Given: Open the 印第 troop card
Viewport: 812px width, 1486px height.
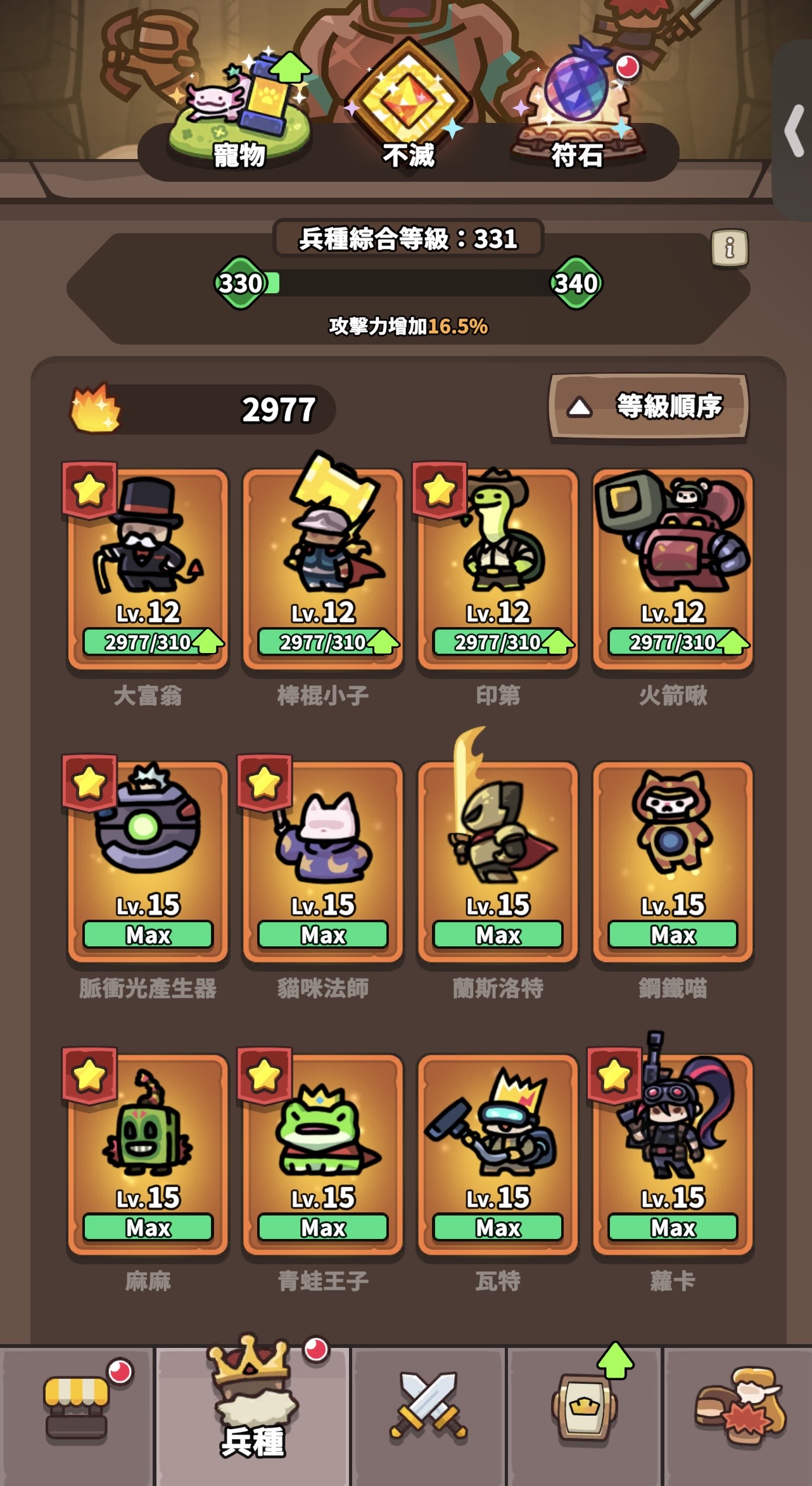Looking at the screenshot, I should (498, 567).
